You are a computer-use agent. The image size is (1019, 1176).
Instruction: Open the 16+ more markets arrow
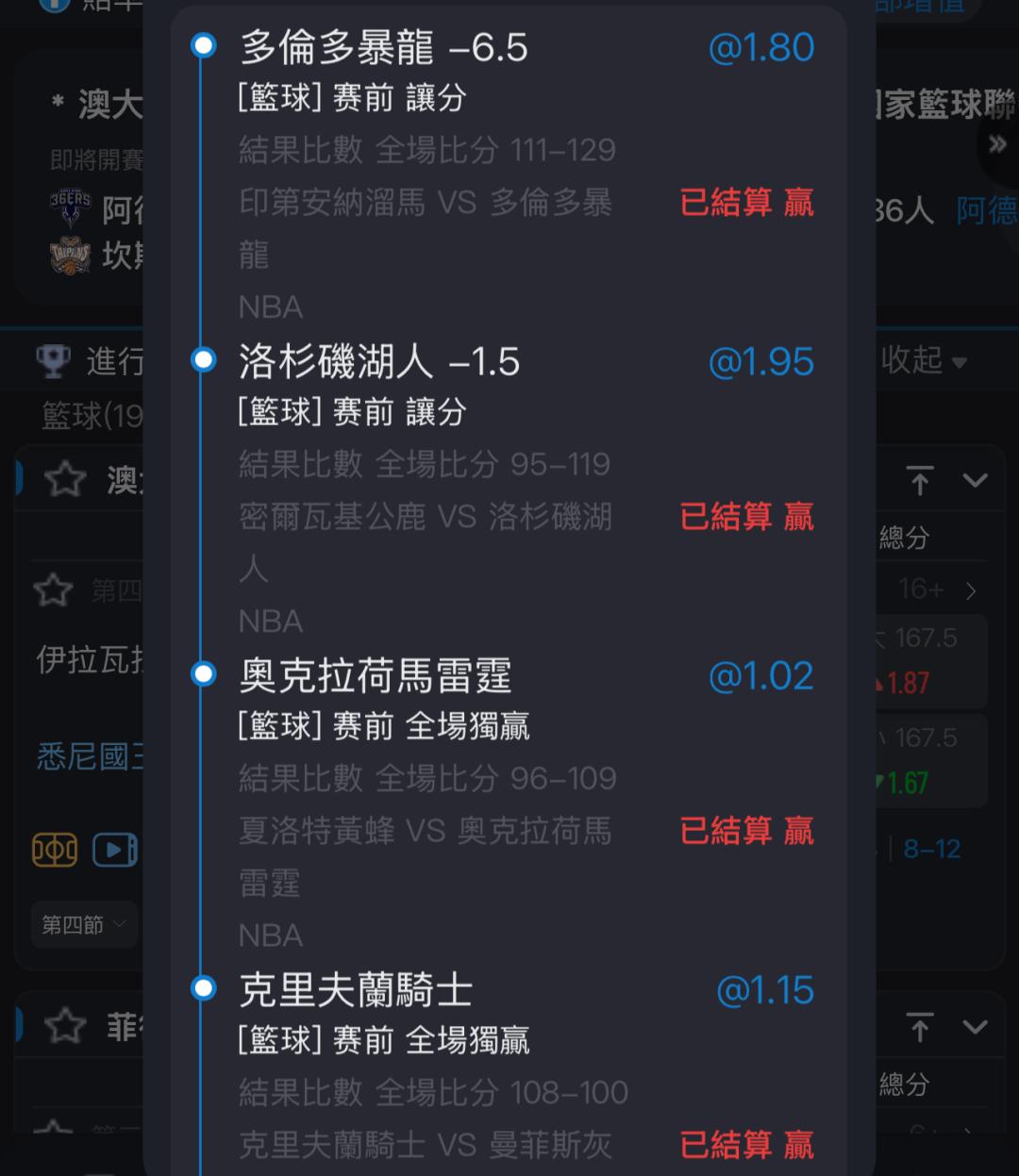(971, 591)
